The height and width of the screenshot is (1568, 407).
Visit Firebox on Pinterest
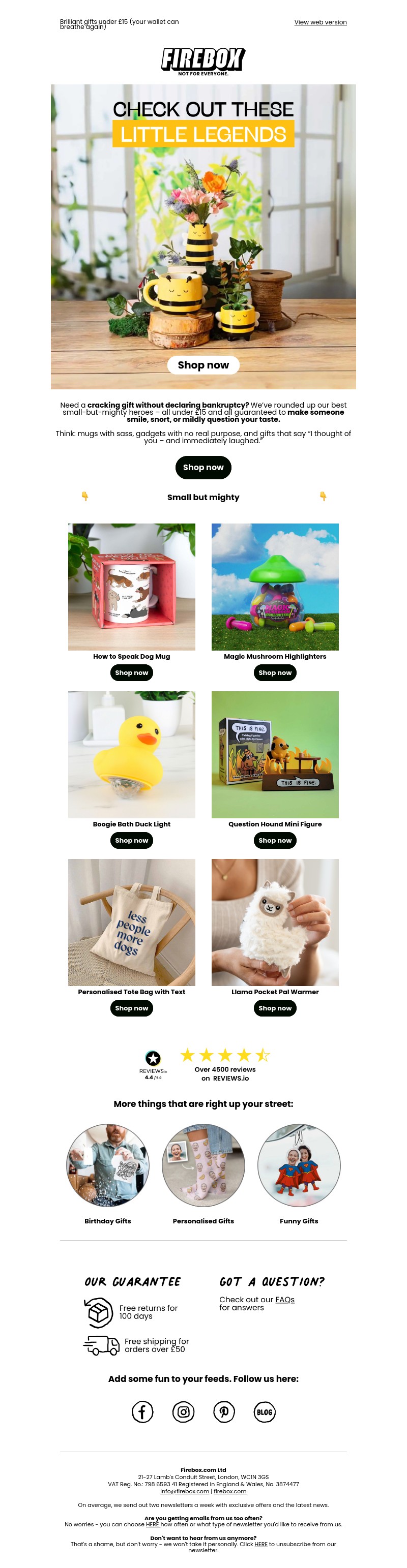pyautogui.click(x=224, y=1411)
